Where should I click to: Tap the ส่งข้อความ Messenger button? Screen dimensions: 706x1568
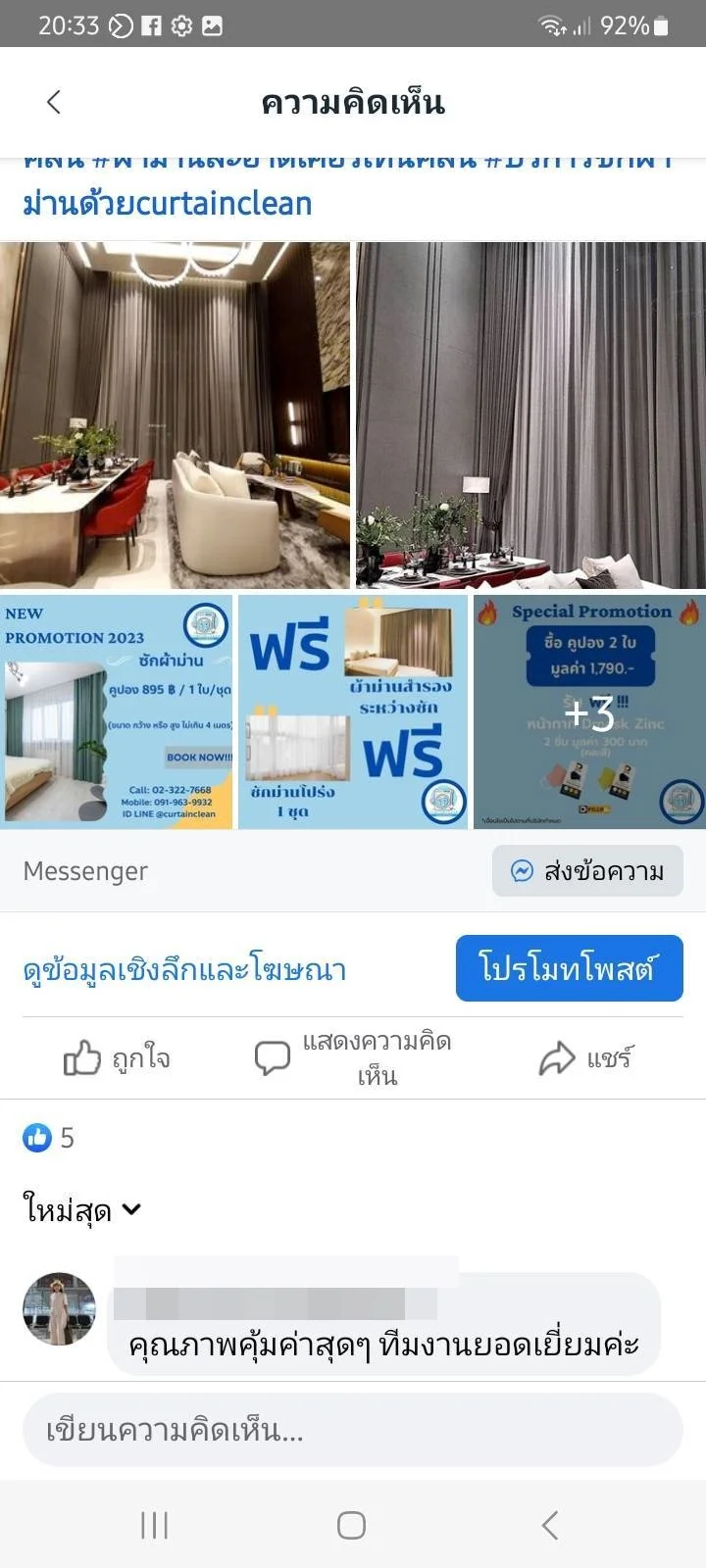587,871
